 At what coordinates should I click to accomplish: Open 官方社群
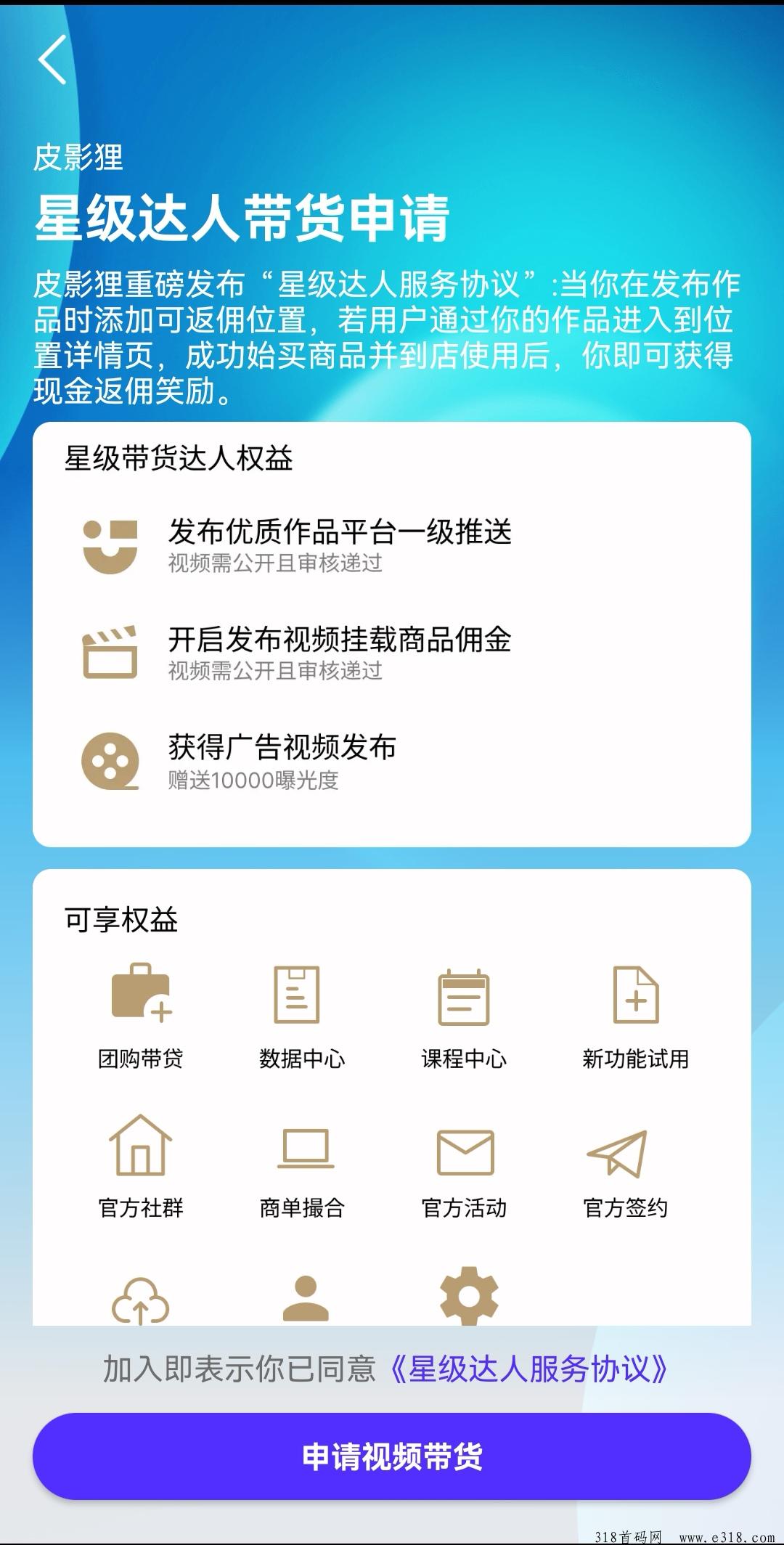141,1167
